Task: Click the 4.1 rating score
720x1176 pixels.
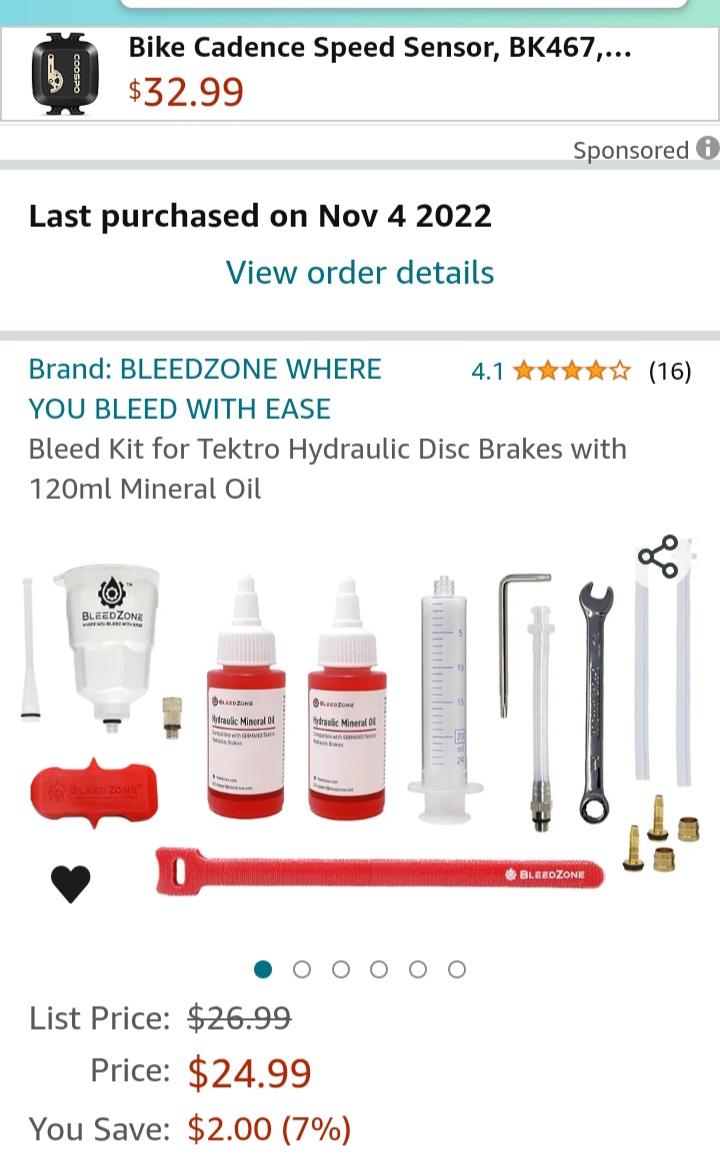Action: (x=487, y=370)
